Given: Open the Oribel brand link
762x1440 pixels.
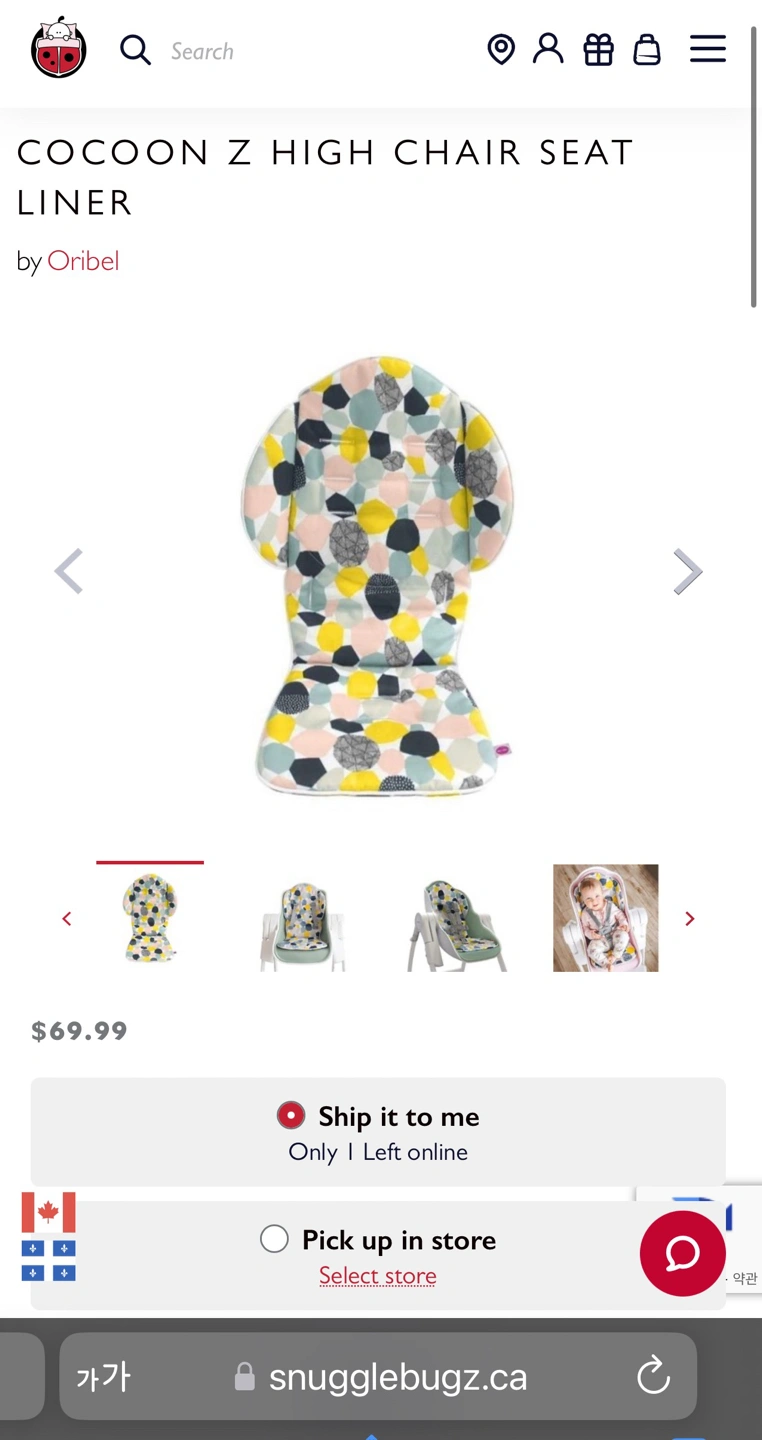Looking at the screenshot, I should point(83,261).
